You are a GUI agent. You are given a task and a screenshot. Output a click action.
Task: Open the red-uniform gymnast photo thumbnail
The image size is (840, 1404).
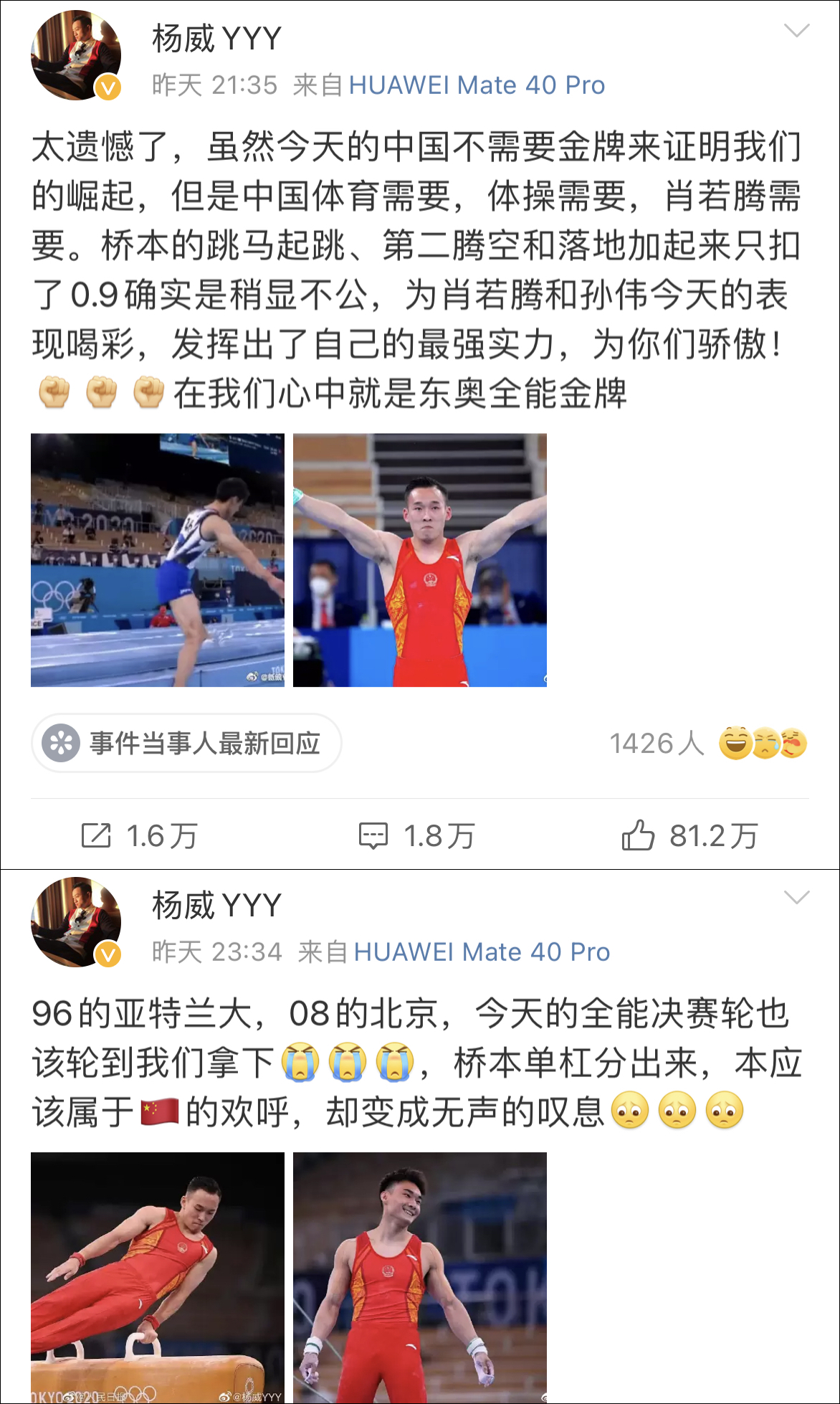pyautogui.click(x=421, y=558)
